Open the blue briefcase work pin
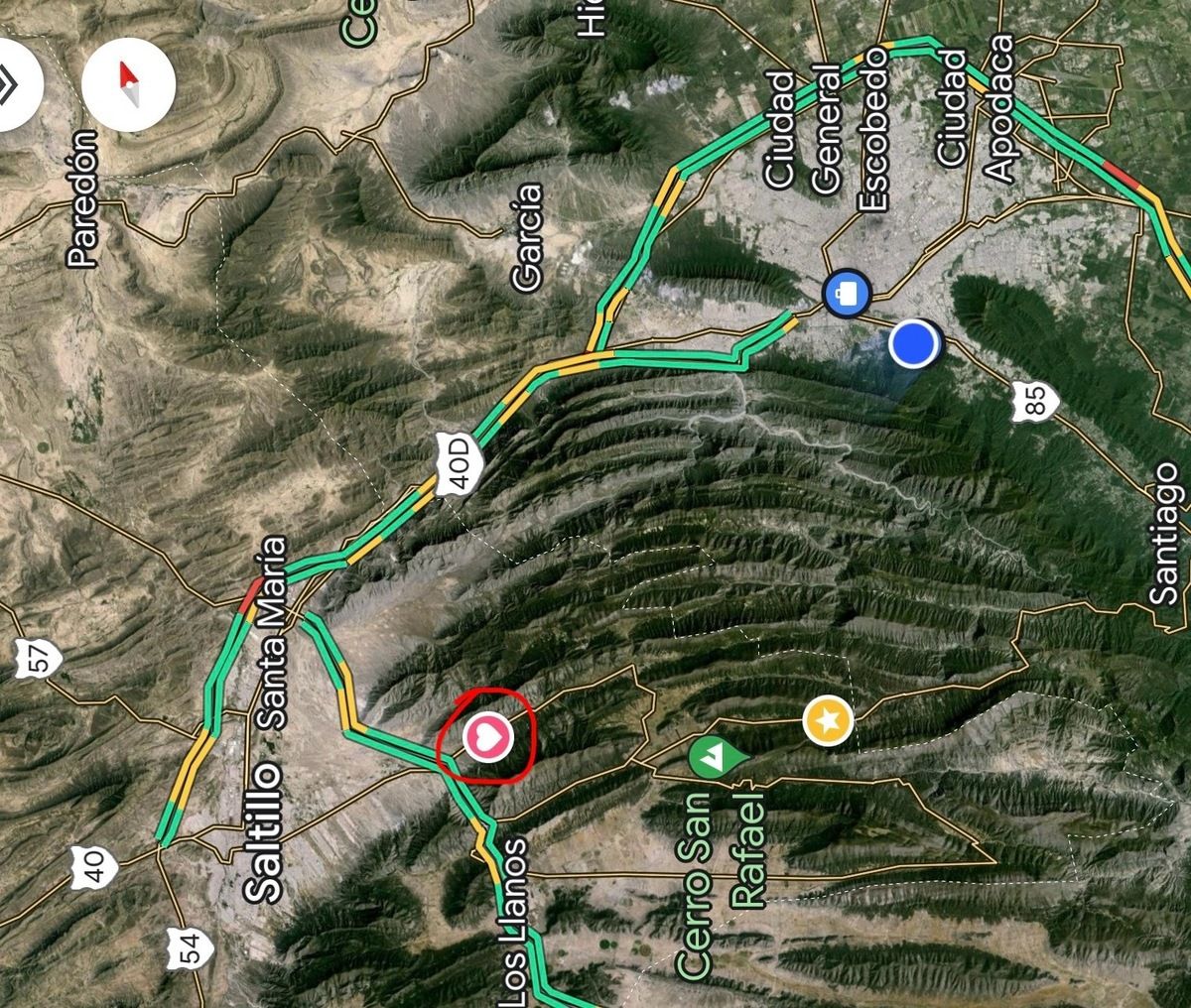This screenshot has height=1008, width=1191. [x=847, y=293]
